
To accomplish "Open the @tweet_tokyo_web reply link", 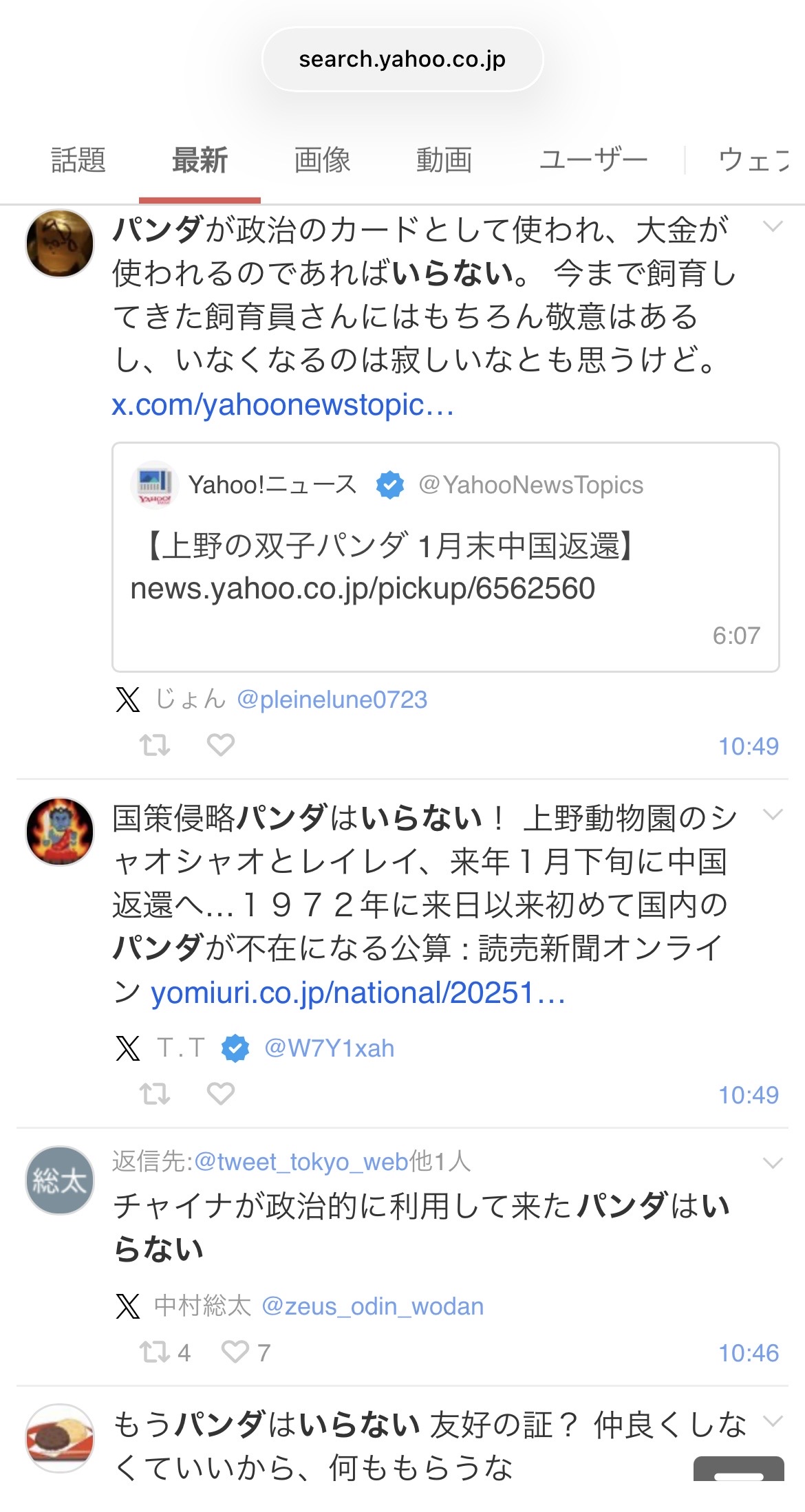I will point(301,1162).
